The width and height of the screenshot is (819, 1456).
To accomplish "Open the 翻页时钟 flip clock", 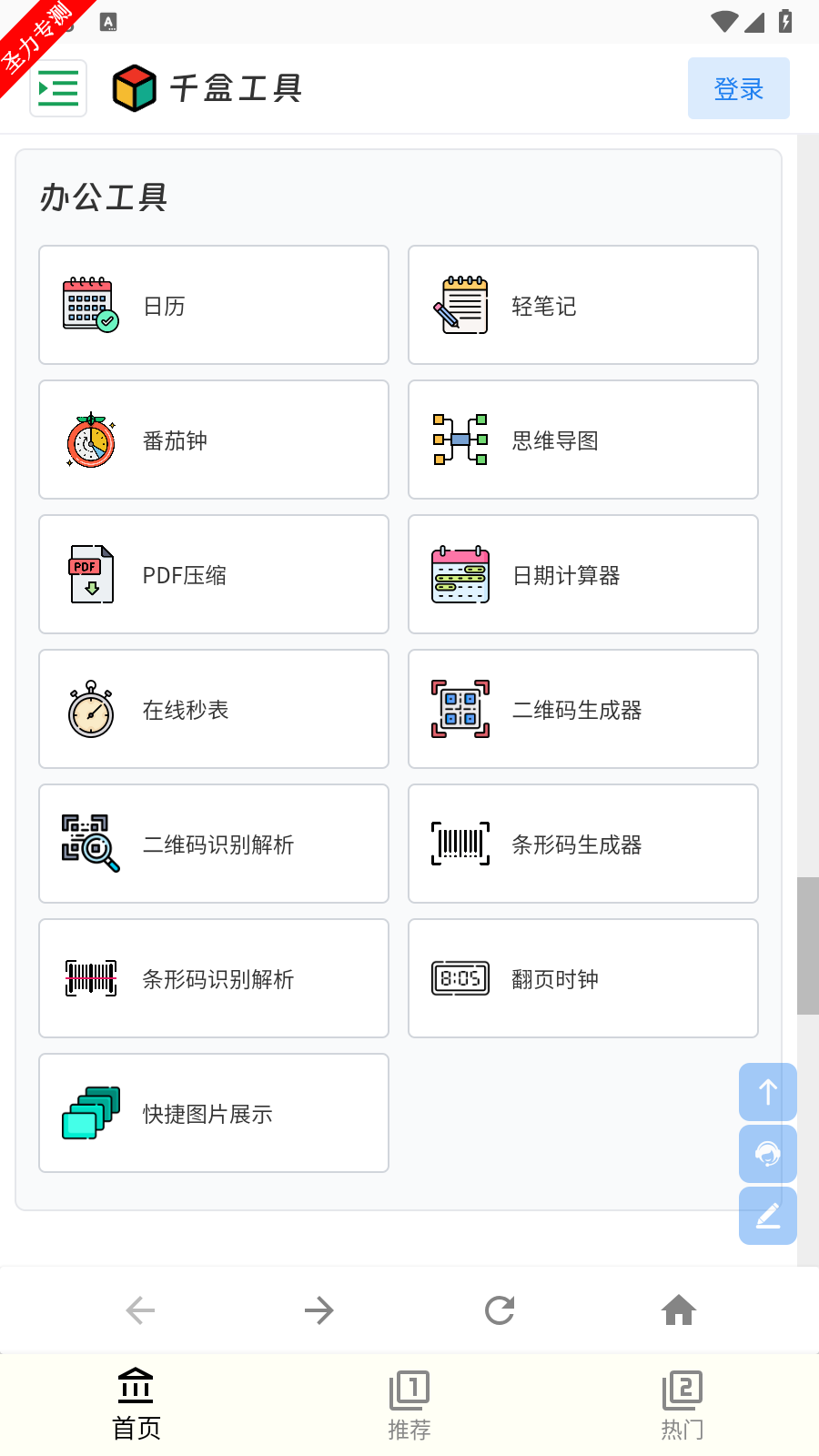I will 583,978.
